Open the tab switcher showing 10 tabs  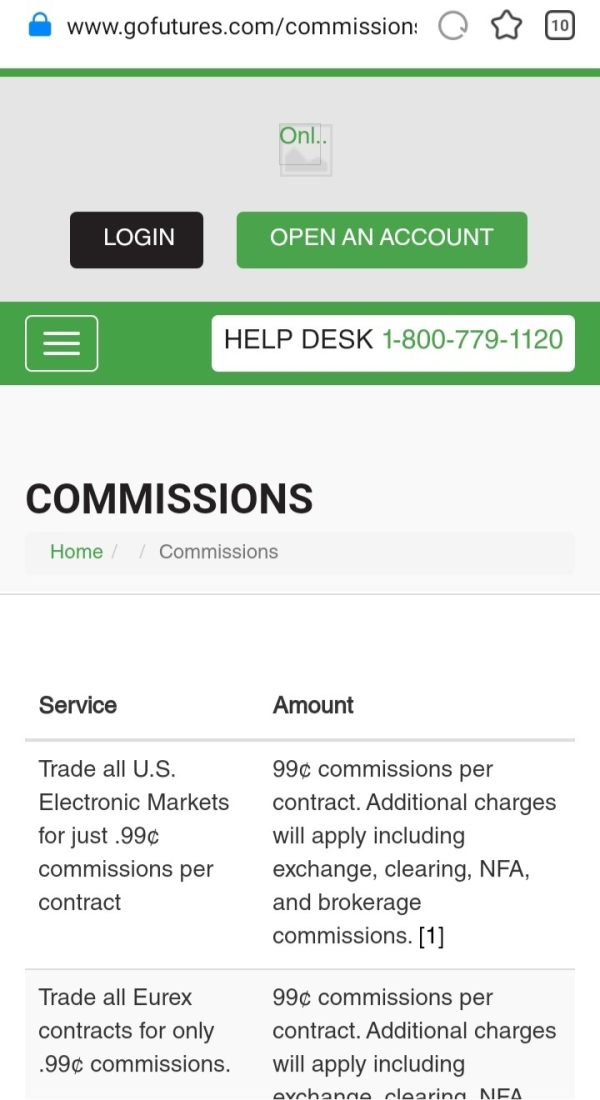point(559,27)
